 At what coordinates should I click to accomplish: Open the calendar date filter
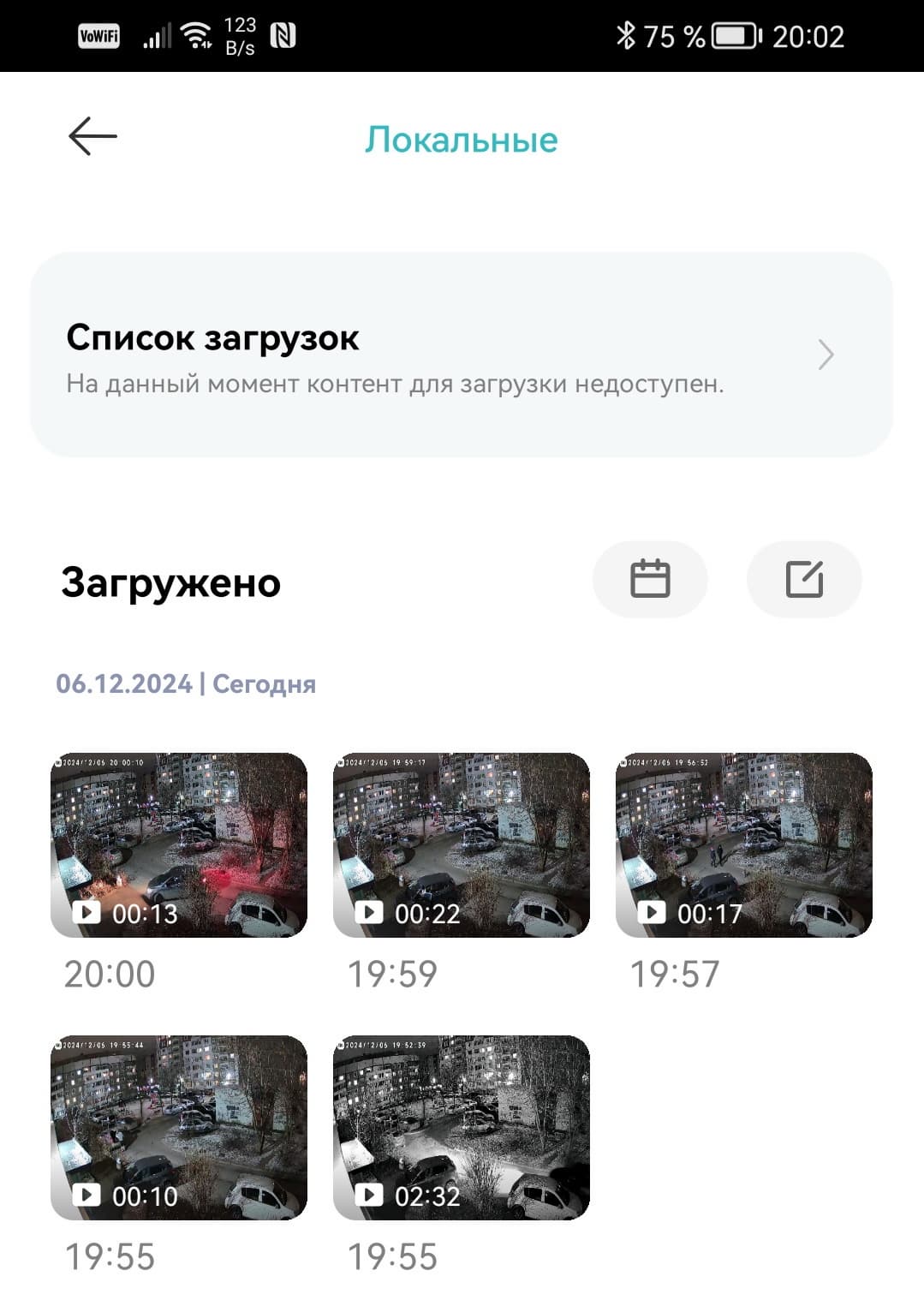click(x=650, y=579)
